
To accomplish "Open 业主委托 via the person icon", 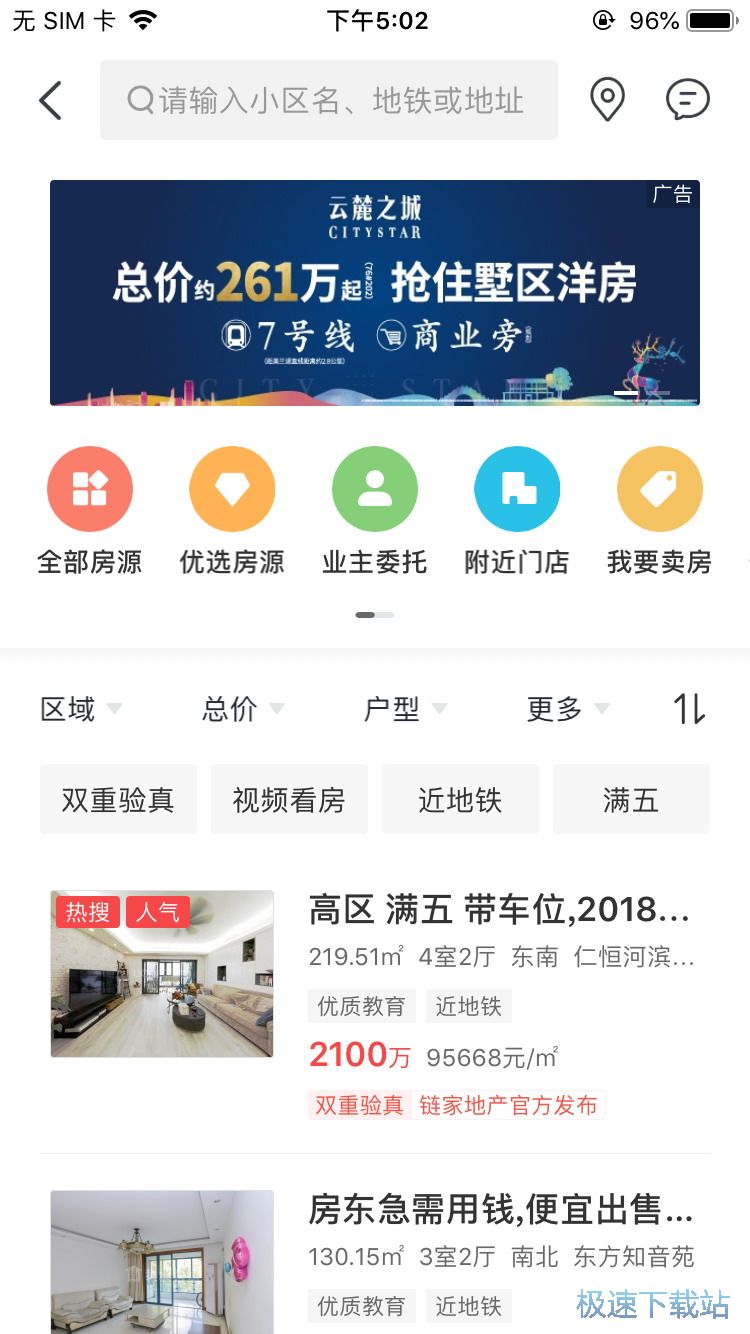I will pos(374,488).
